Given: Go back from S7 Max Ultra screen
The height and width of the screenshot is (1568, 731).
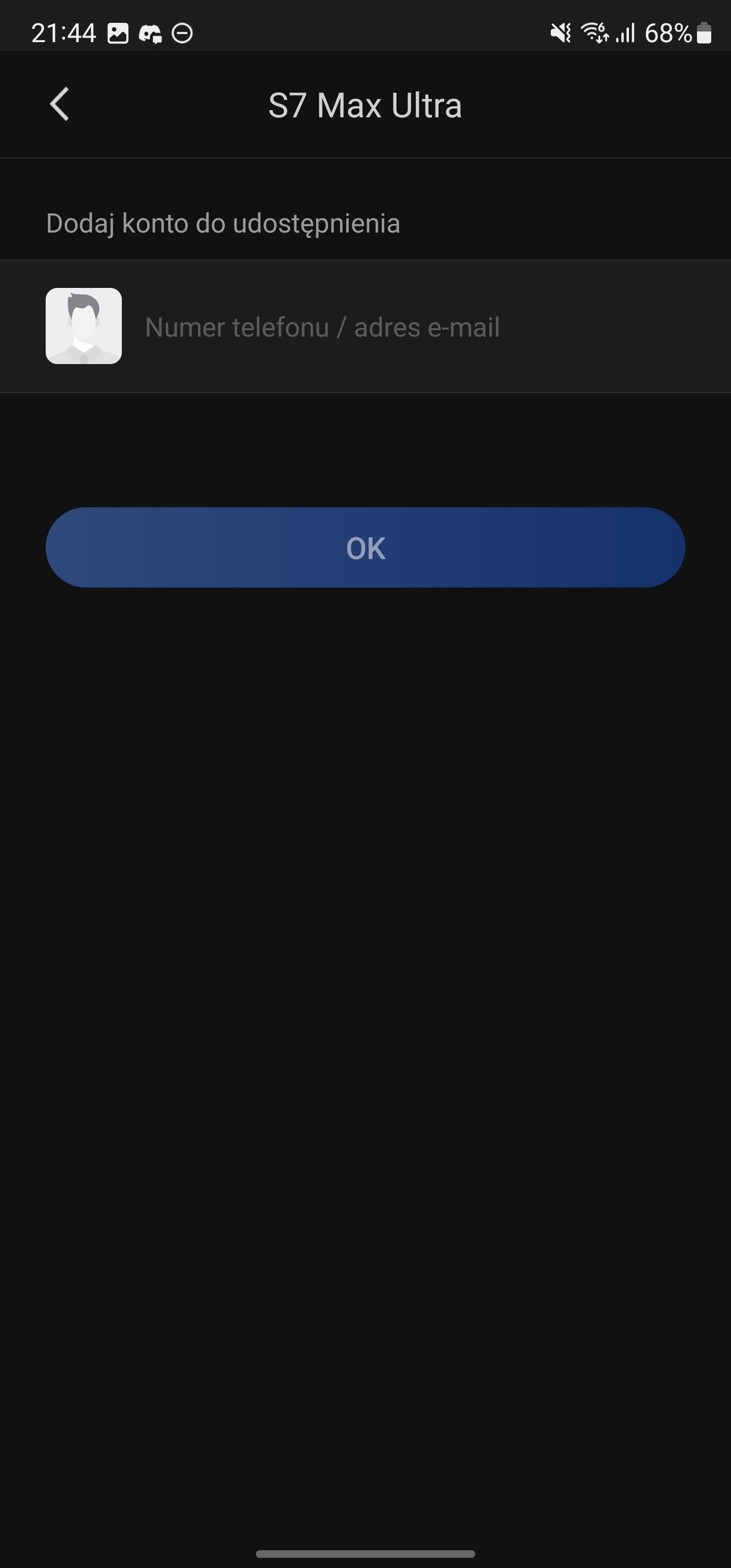Looking at the screenshot, I should (59, 105).
